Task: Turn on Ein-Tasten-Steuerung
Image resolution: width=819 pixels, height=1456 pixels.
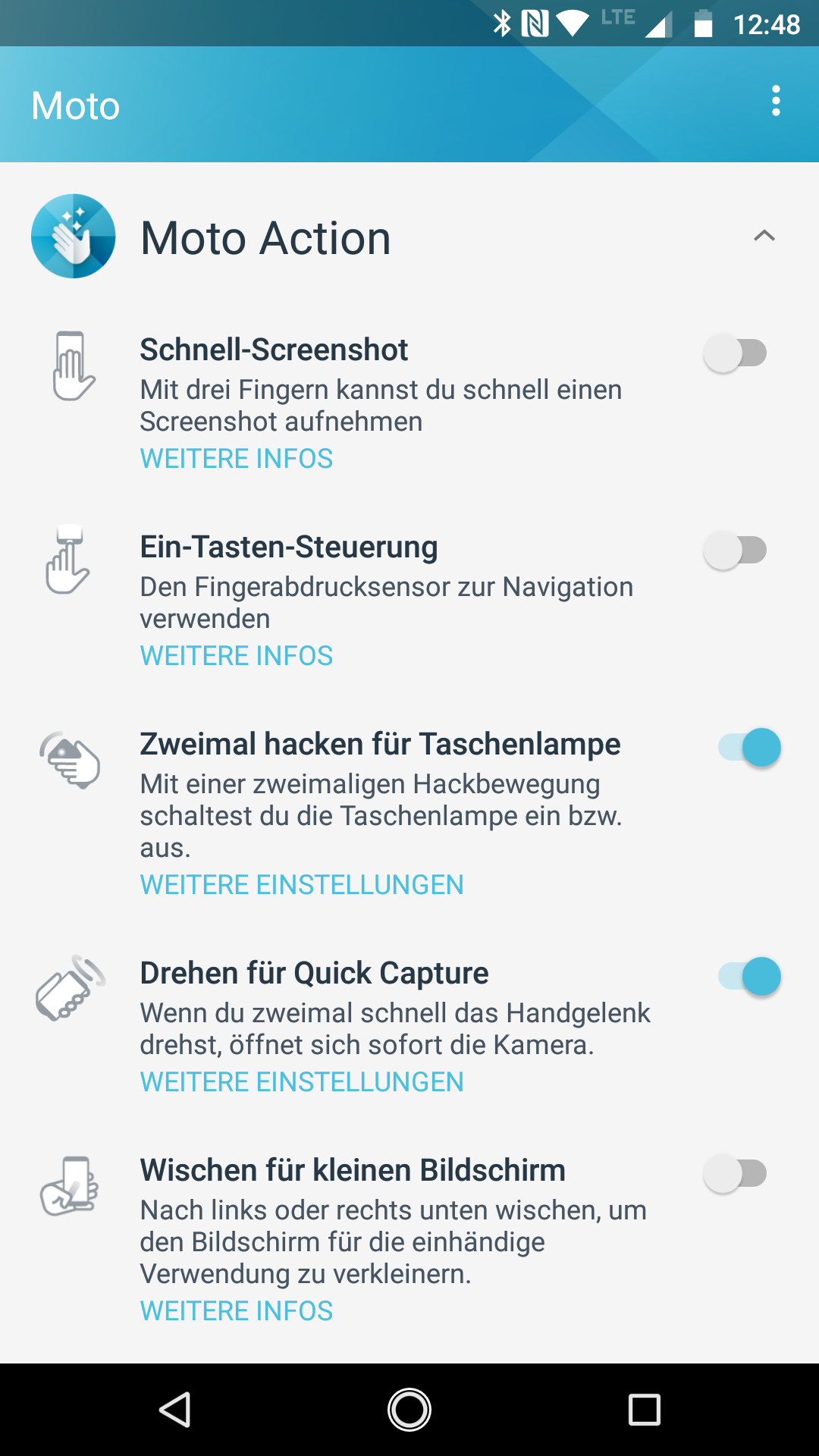Action: point(735,551)
